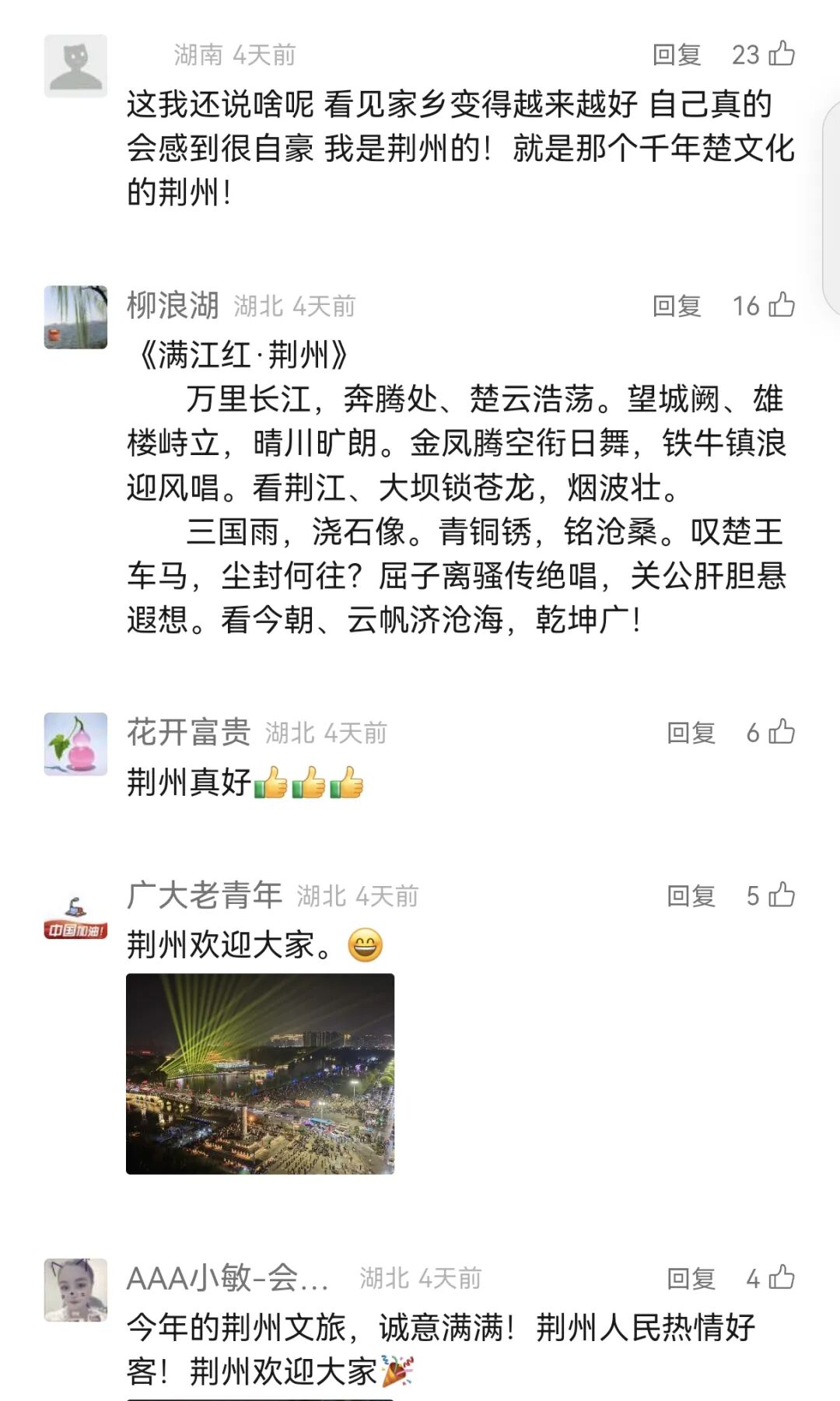
Task: Reply to AAA小敏's comment
Action: coord(691,1279)
